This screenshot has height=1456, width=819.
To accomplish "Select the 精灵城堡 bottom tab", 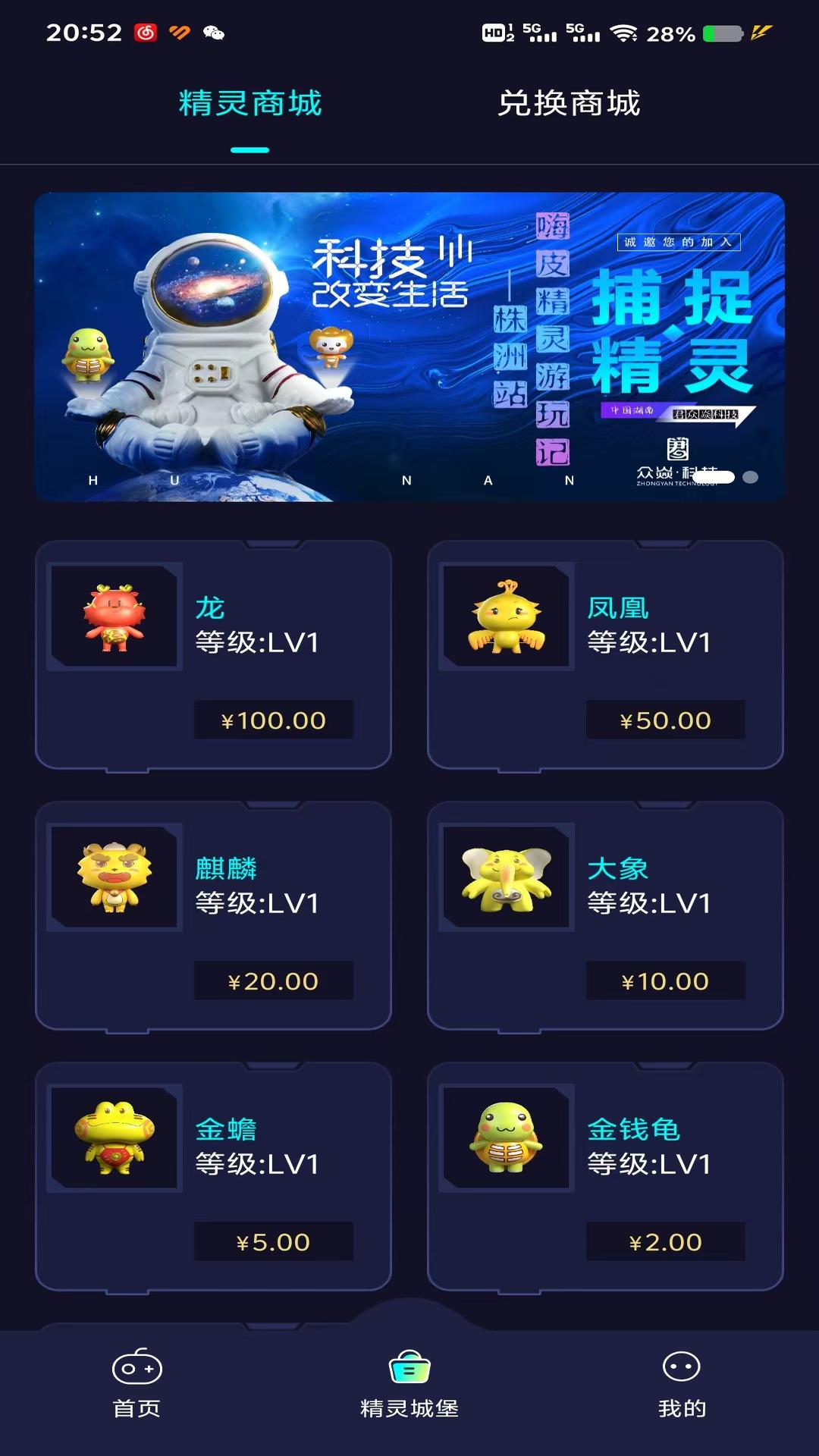I will pos(409,1384).
